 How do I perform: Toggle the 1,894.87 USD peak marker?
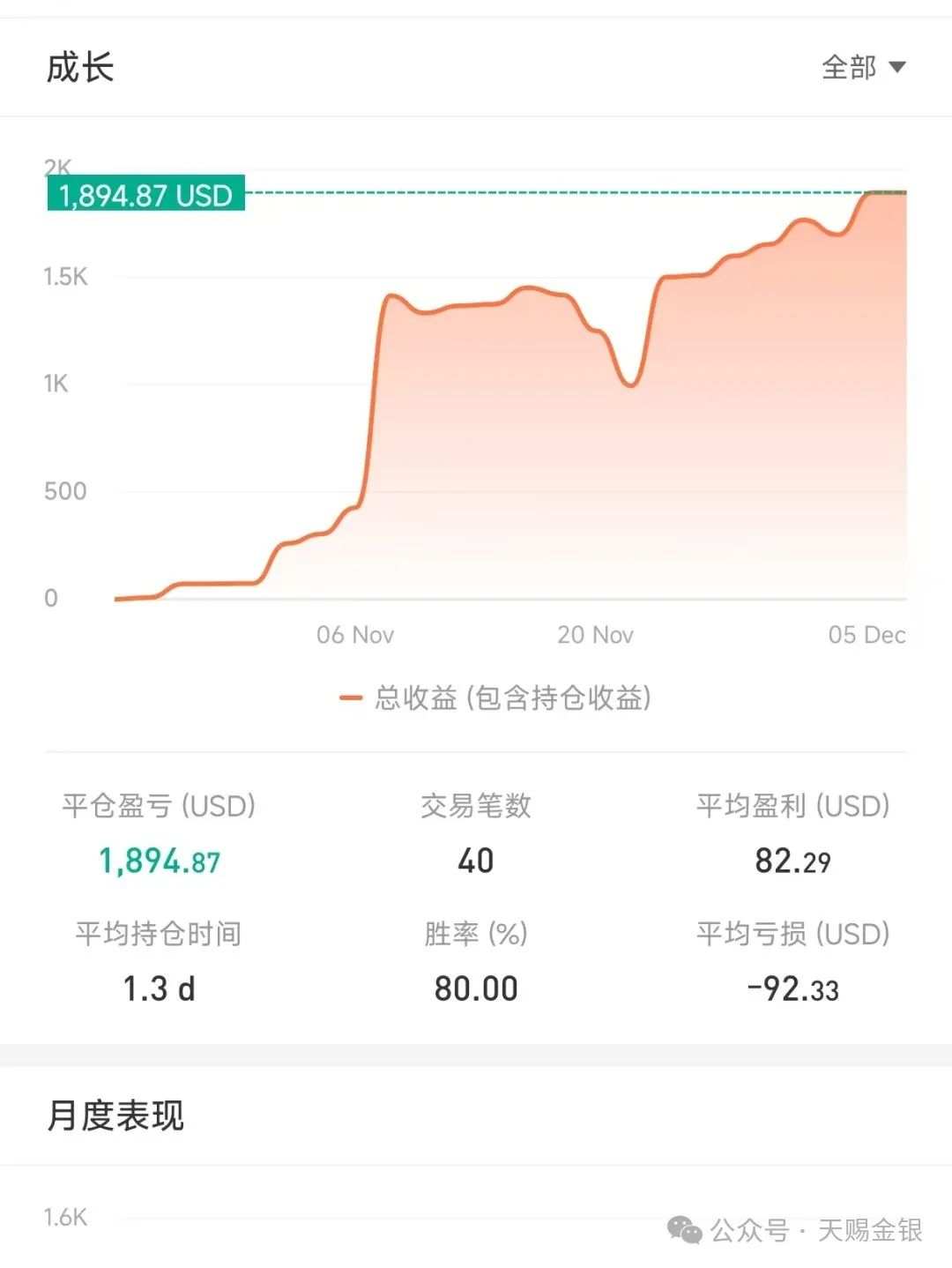tap(147, 195)
